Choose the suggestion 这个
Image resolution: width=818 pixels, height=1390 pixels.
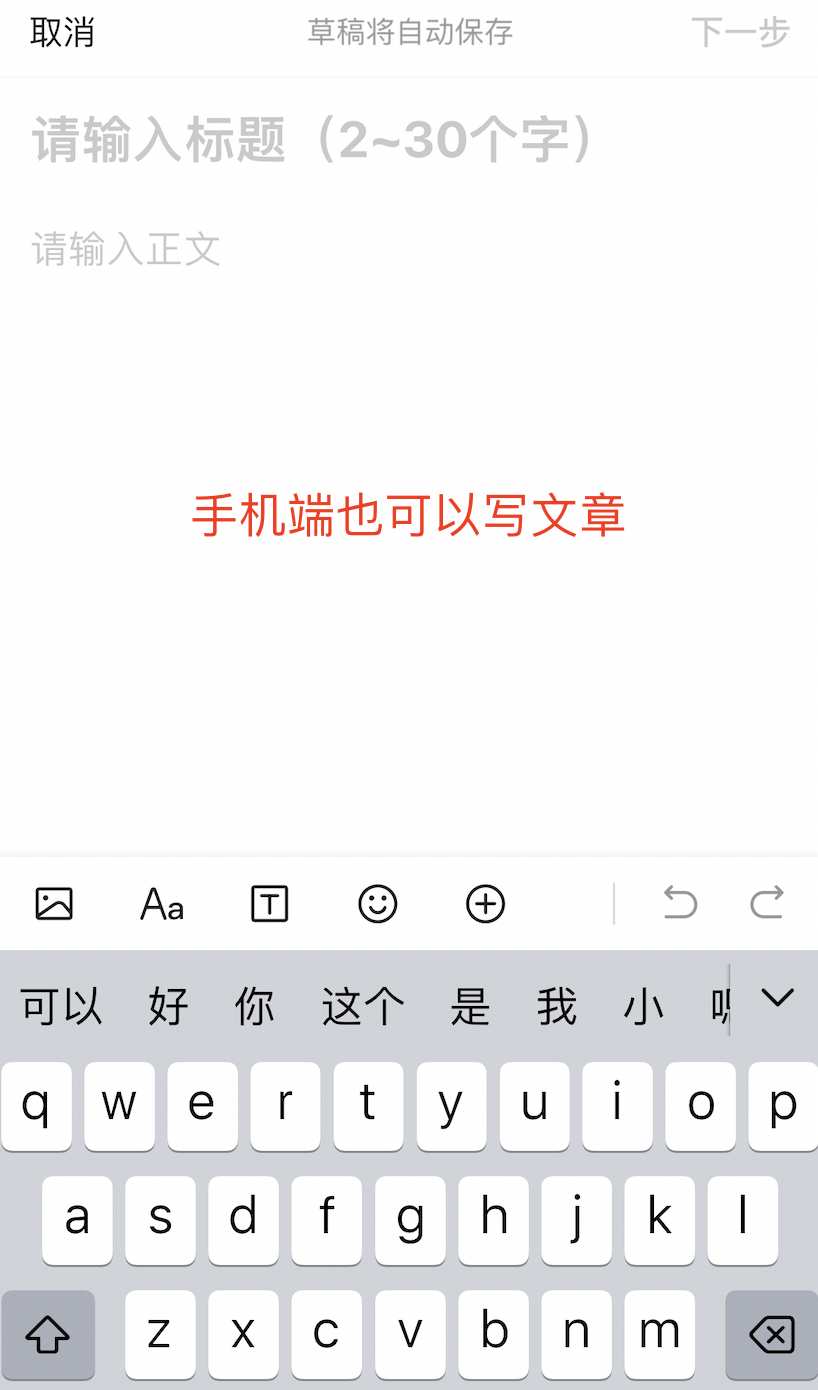coord(363,1006)
